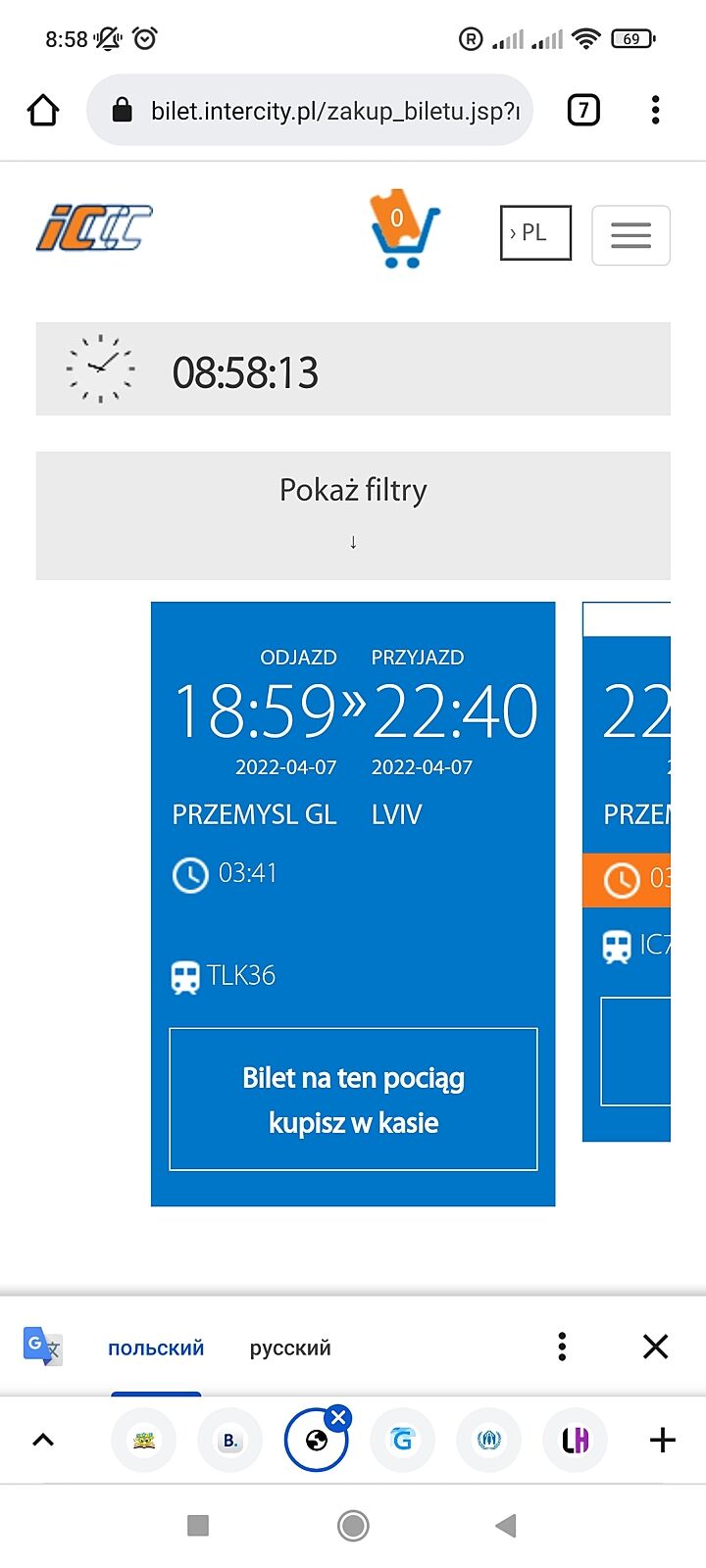
Task: Select польский in the translate bar
Action: (x=156, y=1347)
